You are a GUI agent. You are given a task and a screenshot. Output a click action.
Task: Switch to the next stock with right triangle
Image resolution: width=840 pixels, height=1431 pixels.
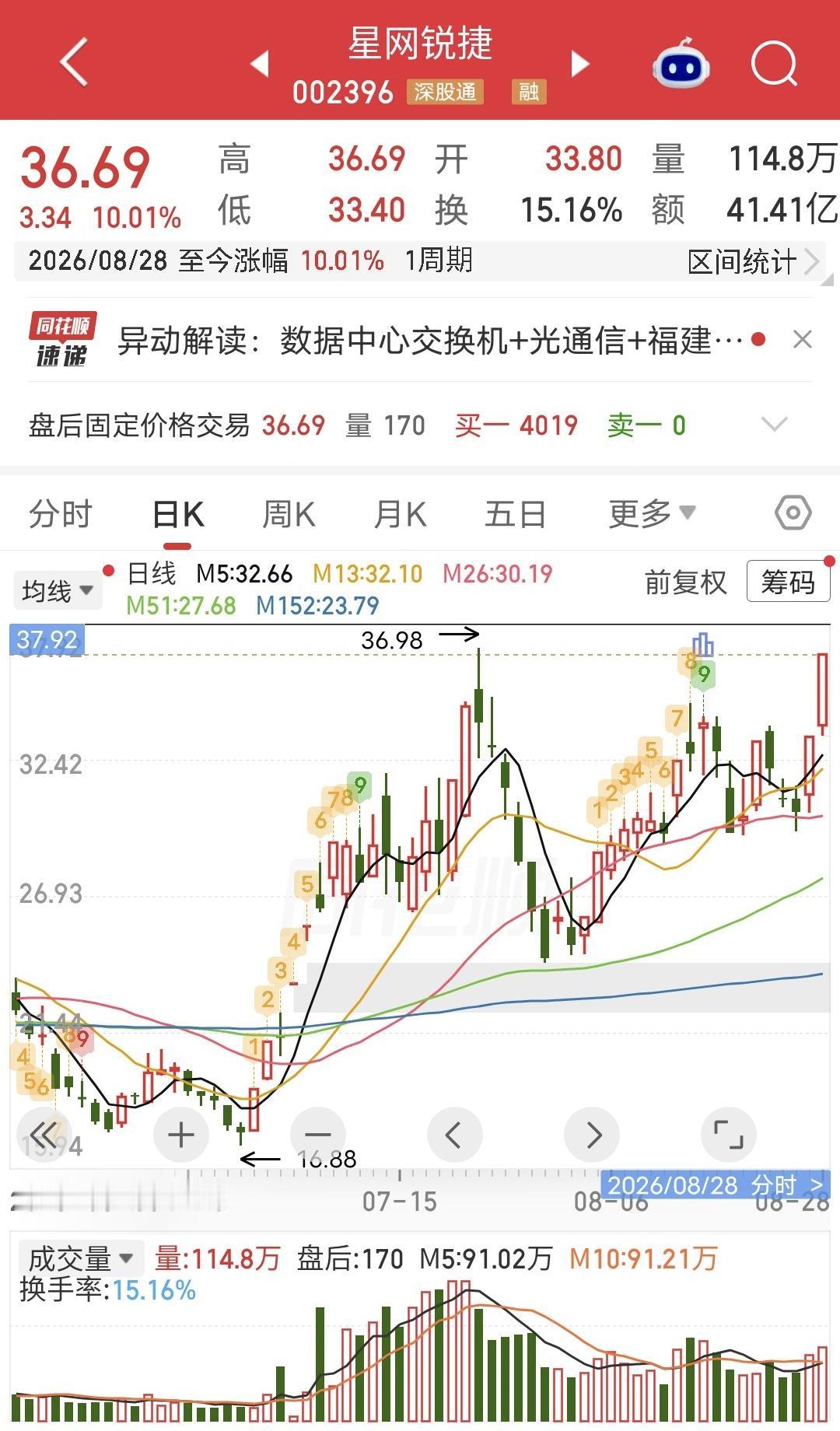pyautogui.click(x=580, y=64)
